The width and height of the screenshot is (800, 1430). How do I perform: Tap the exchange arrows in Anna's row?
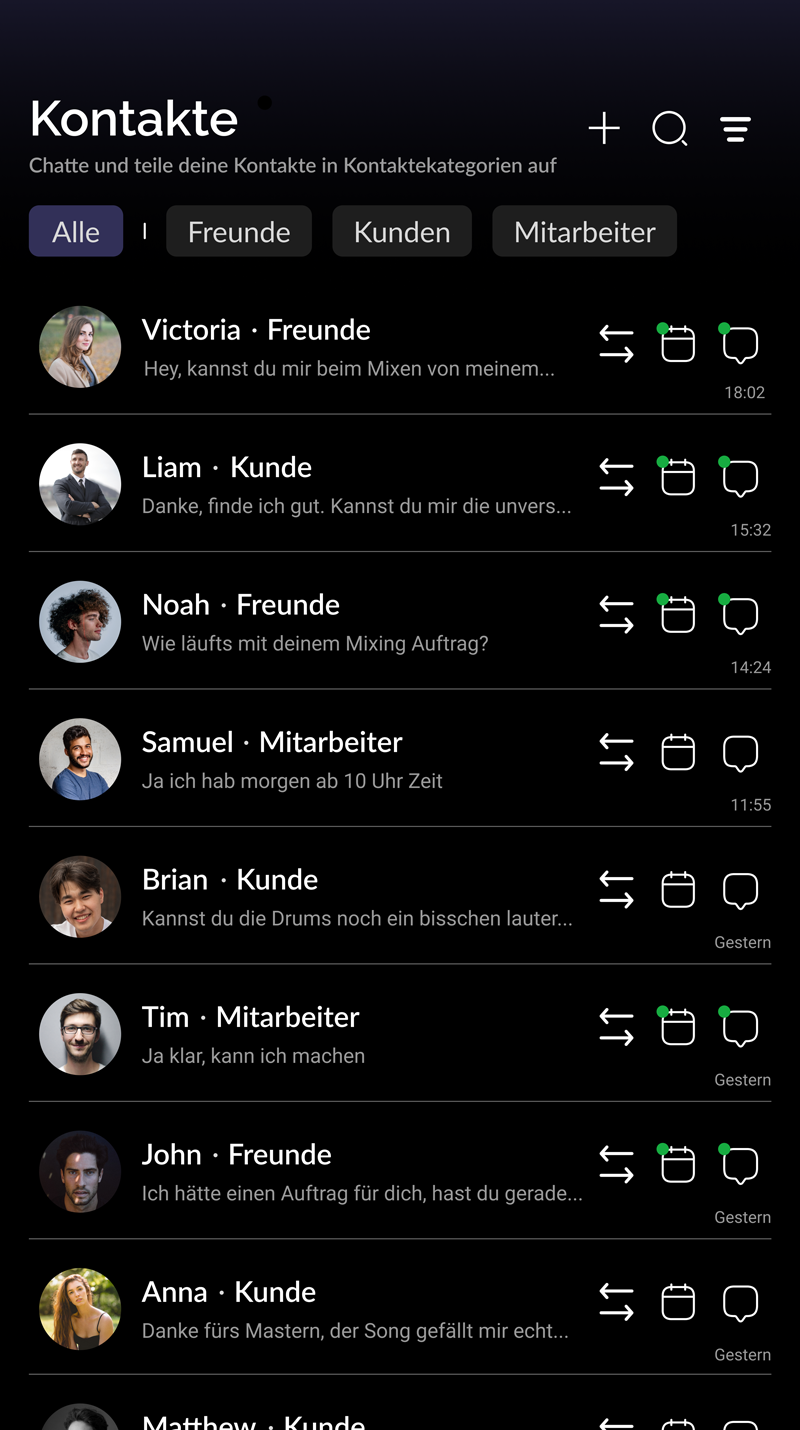pos(616,1303)
